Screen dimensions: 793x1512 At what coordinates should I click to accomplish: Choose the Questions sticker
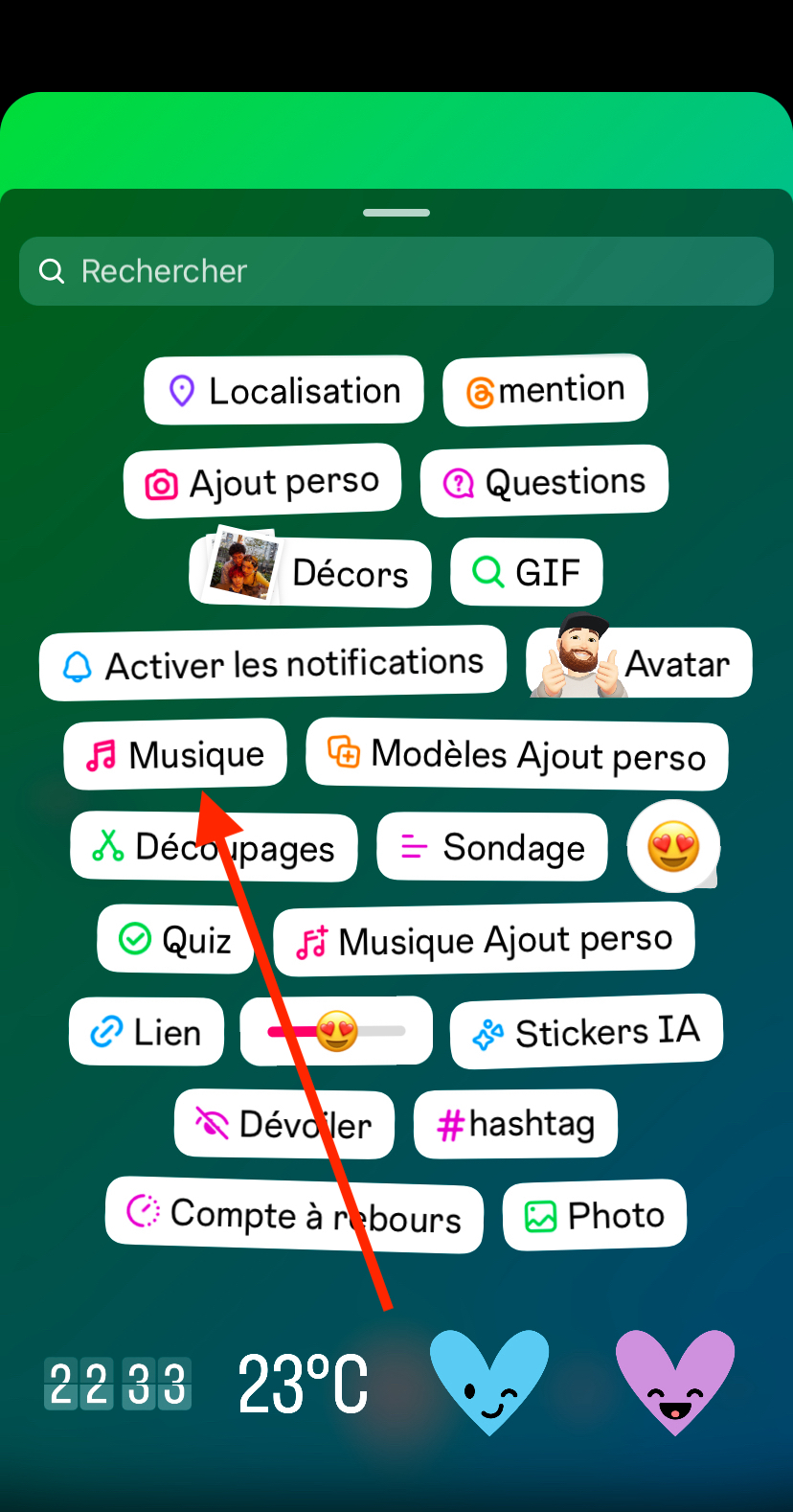[x=544, y=481]
